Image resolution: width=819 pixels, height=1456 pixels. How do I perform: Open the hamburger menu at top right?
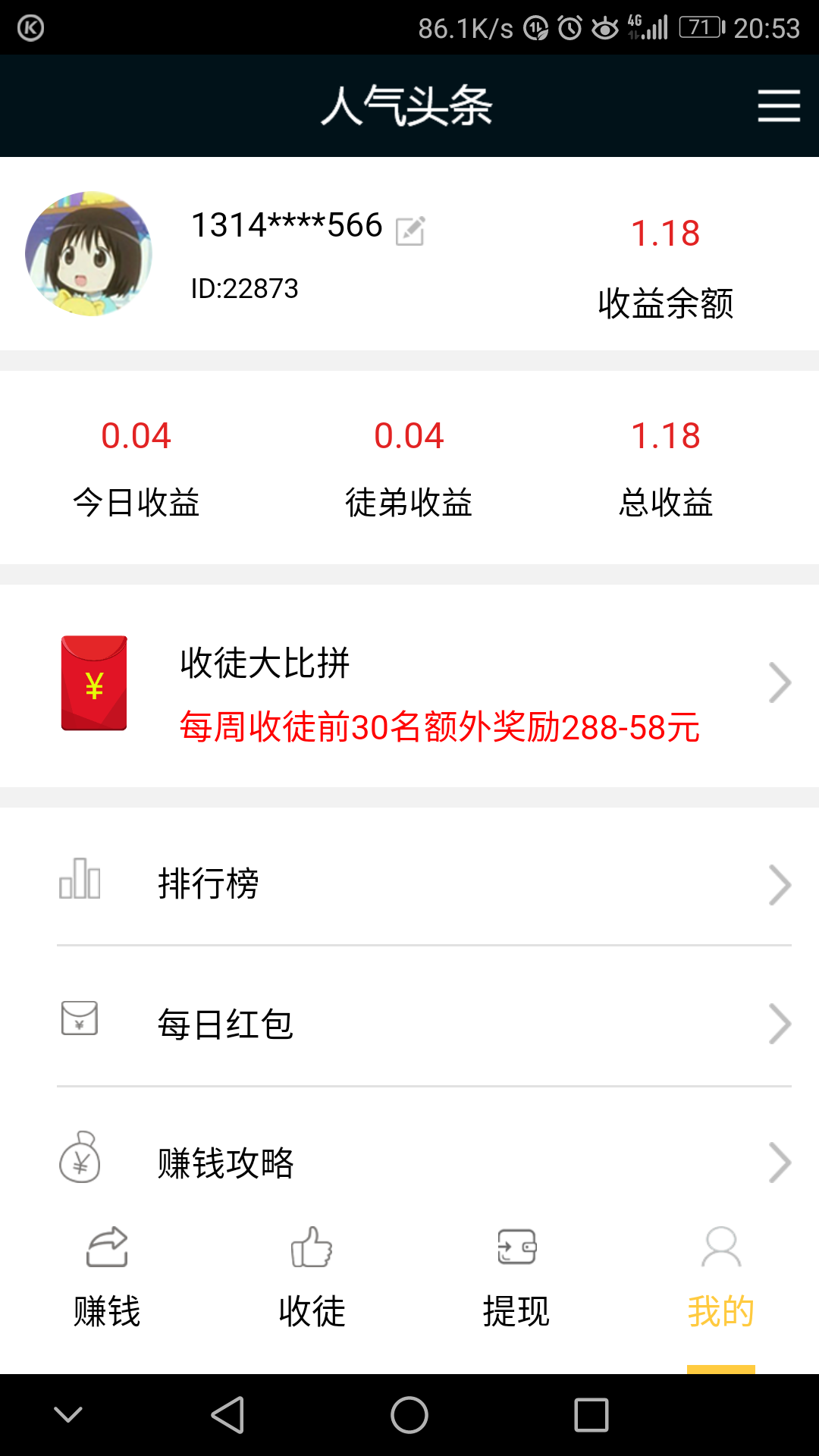point(778,106)
